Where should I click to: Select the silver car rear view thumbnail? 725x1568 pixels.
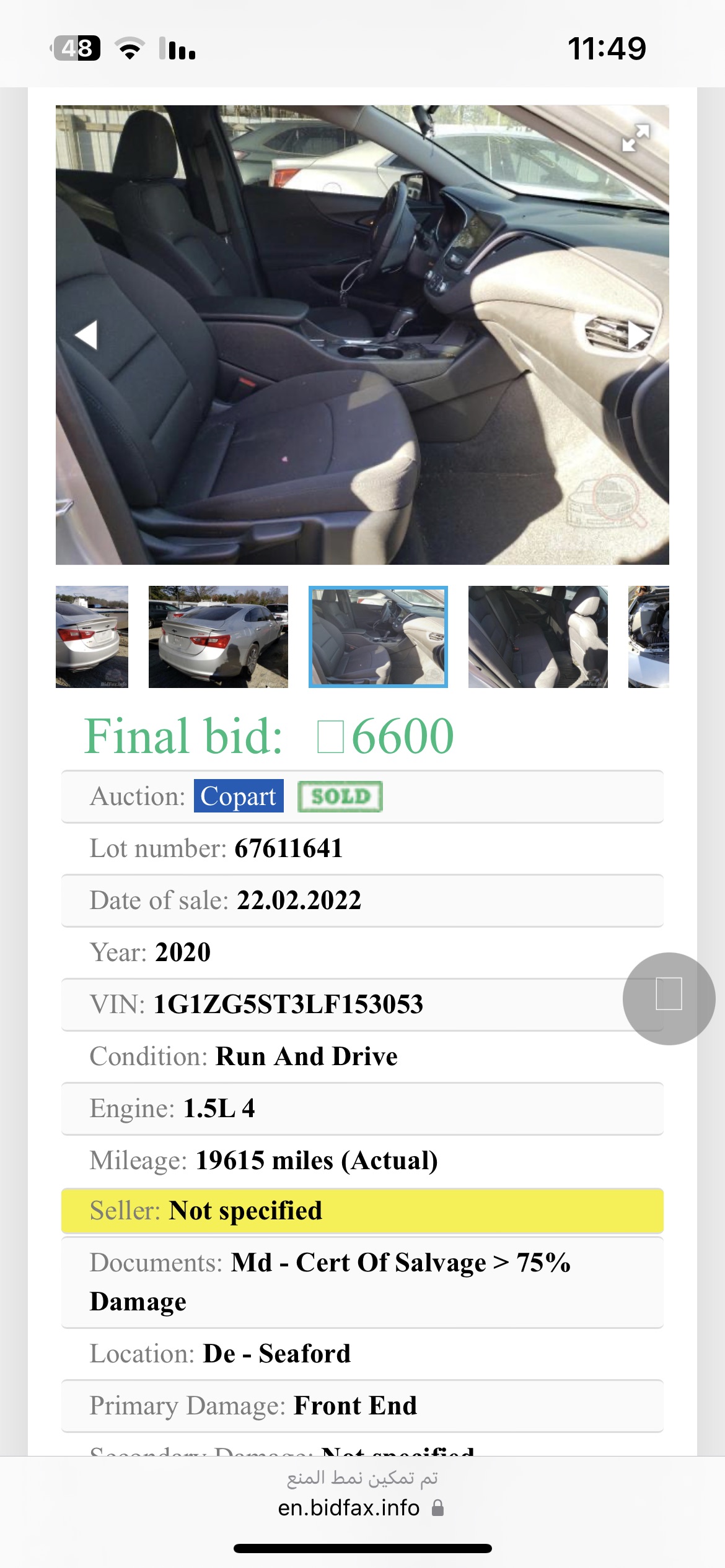tap(218, 637)
